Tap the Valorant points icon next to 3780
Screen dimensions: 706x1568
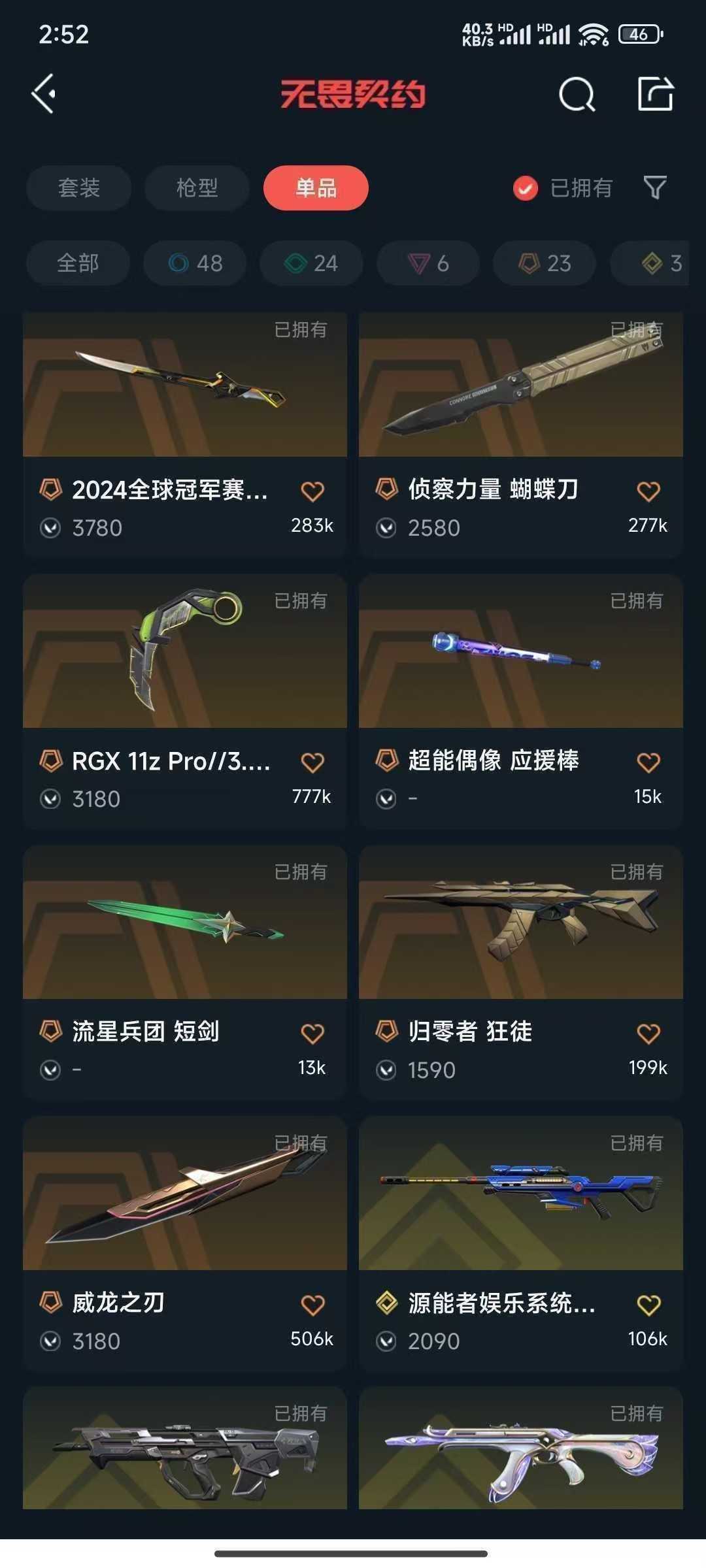(51, 527)
